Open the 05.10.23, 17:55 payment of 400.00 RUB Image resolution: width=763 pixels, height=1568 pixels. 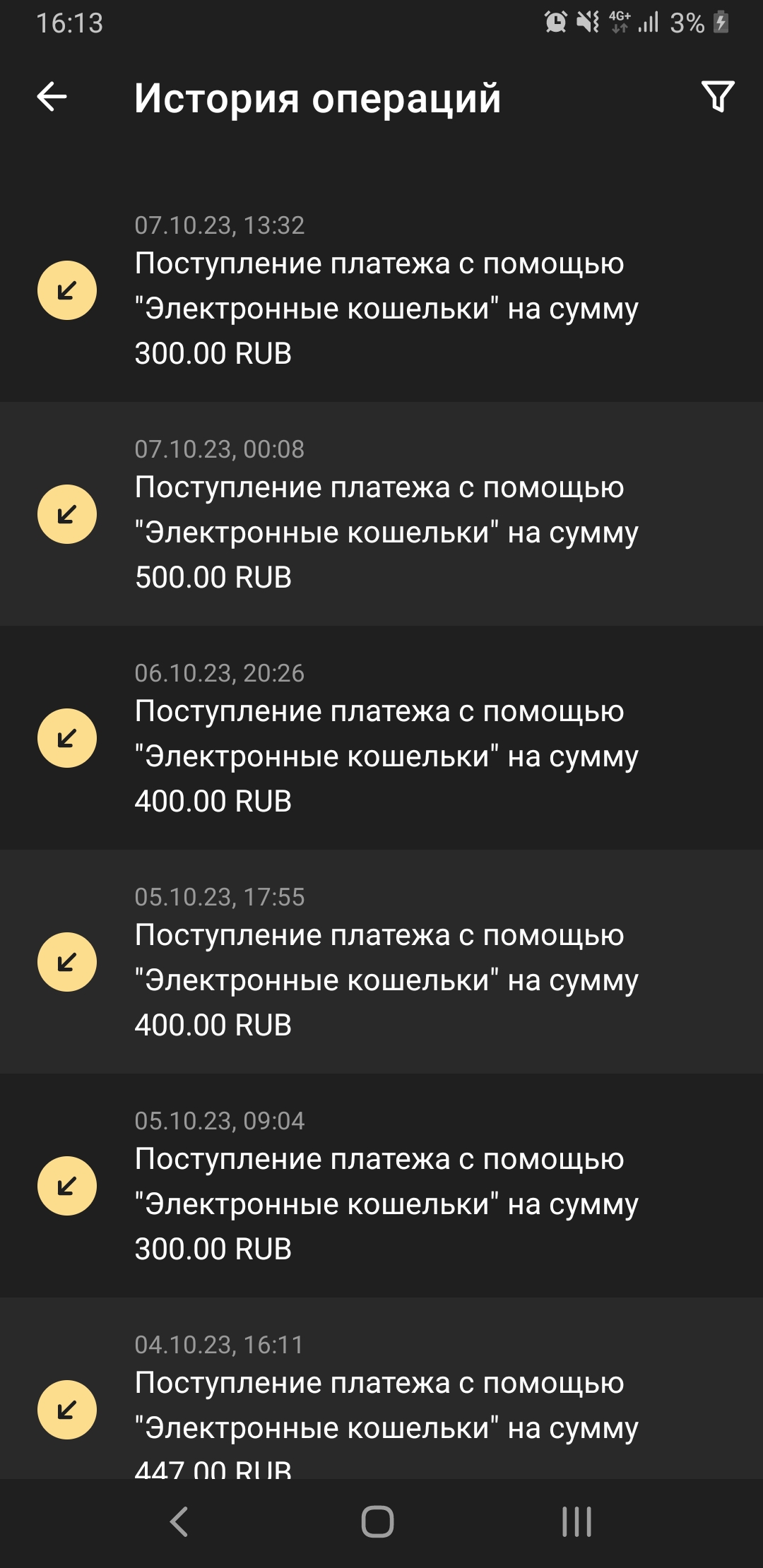coord(381,962)
